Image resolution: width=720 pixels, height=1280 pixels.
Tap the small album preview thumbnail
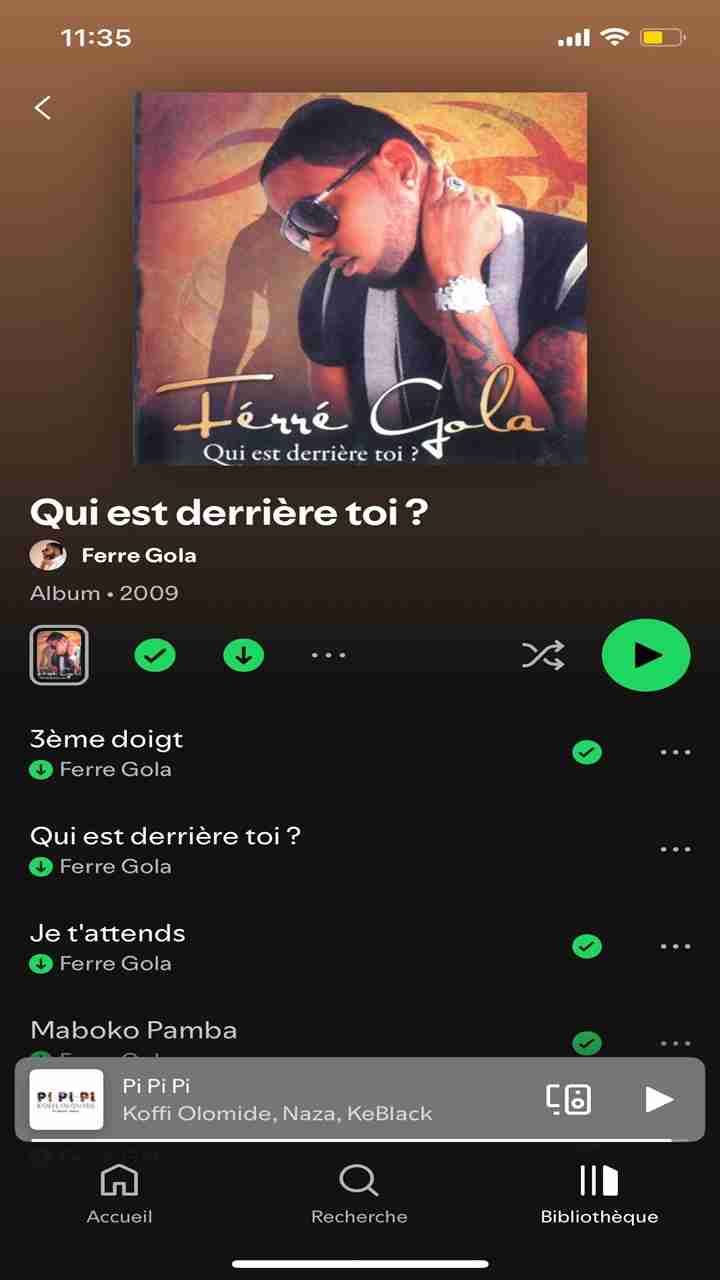pyautogui.click(x=59, y=655)
